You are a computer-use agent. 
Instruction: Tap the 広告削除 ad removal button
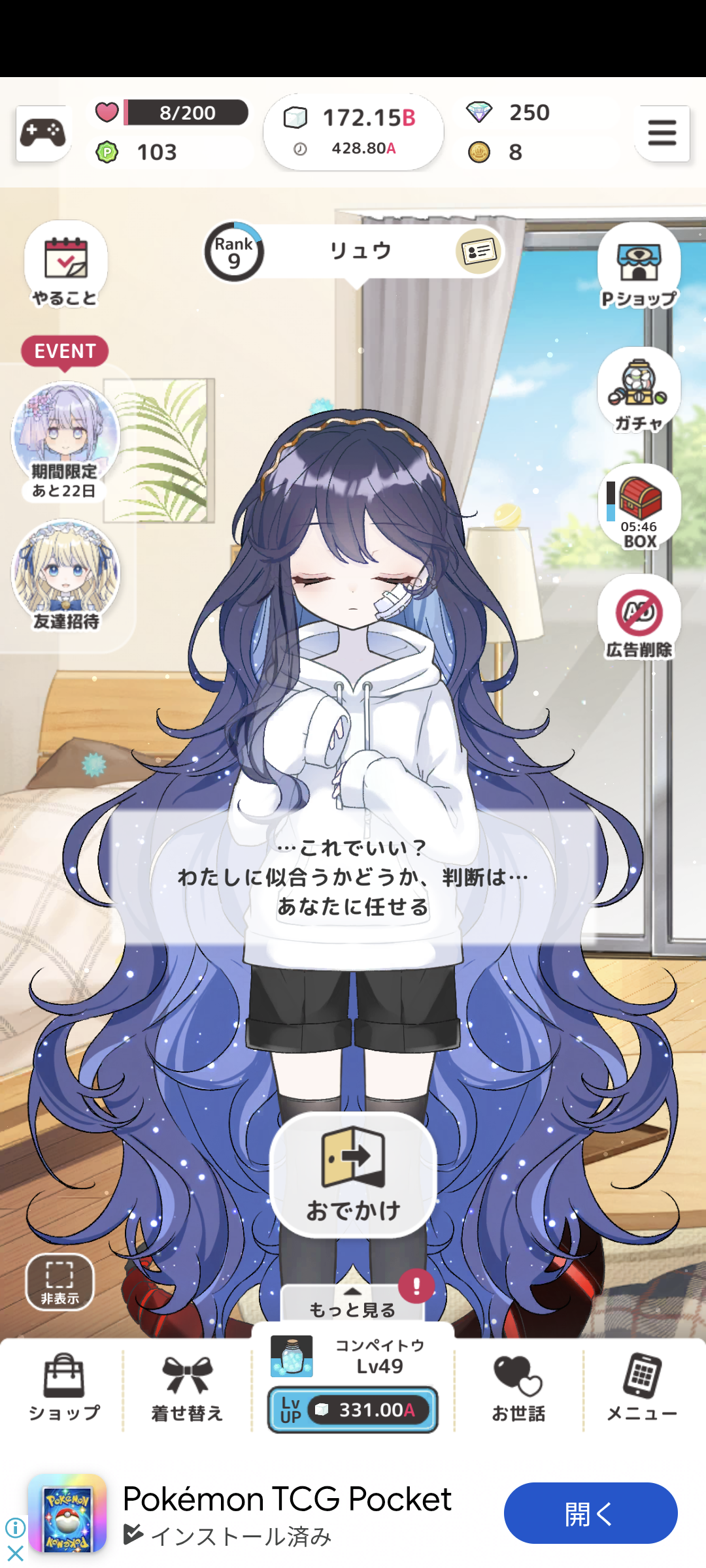pyautogui.click(x=639, y=617)
